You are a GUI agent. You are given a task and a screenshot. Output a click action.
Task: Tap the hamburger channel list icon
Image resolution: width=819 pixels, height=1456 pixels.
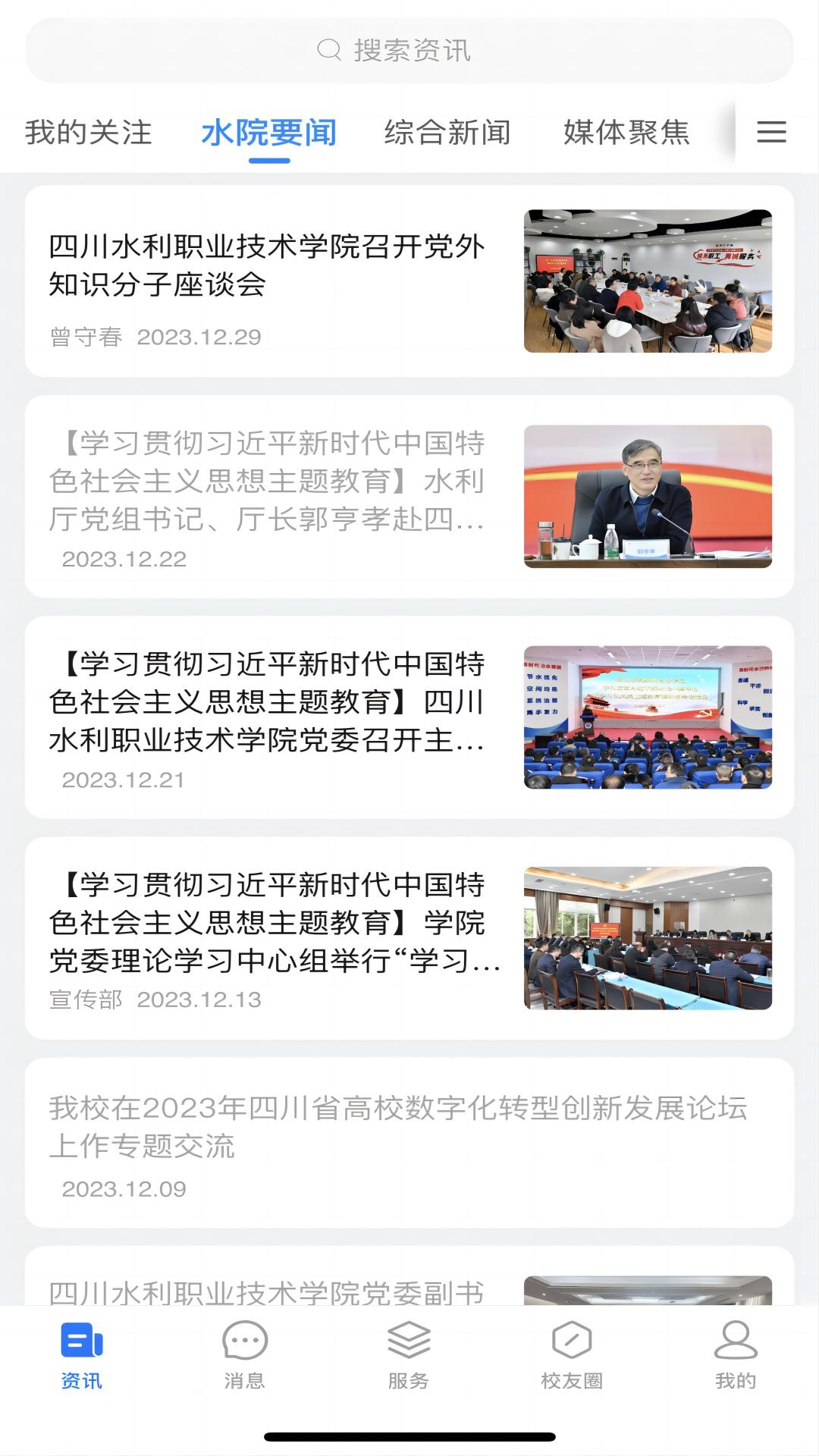point(772,132)
